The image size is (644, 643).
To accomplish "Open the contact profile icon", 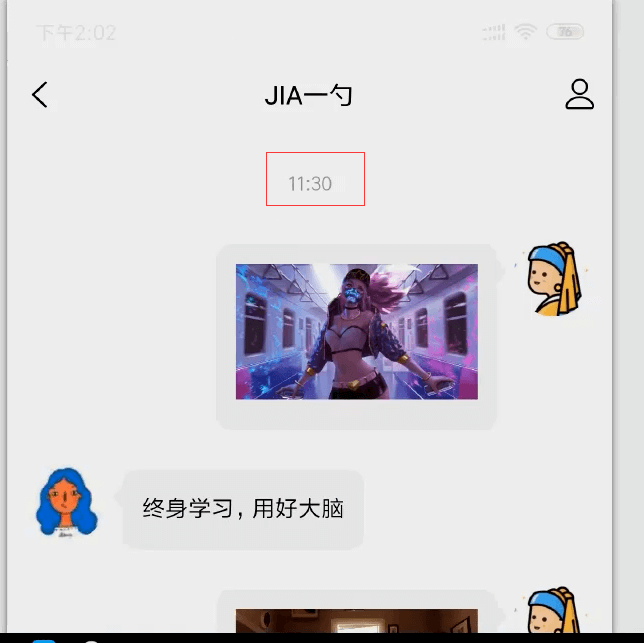I will click(x=579, y=94).
